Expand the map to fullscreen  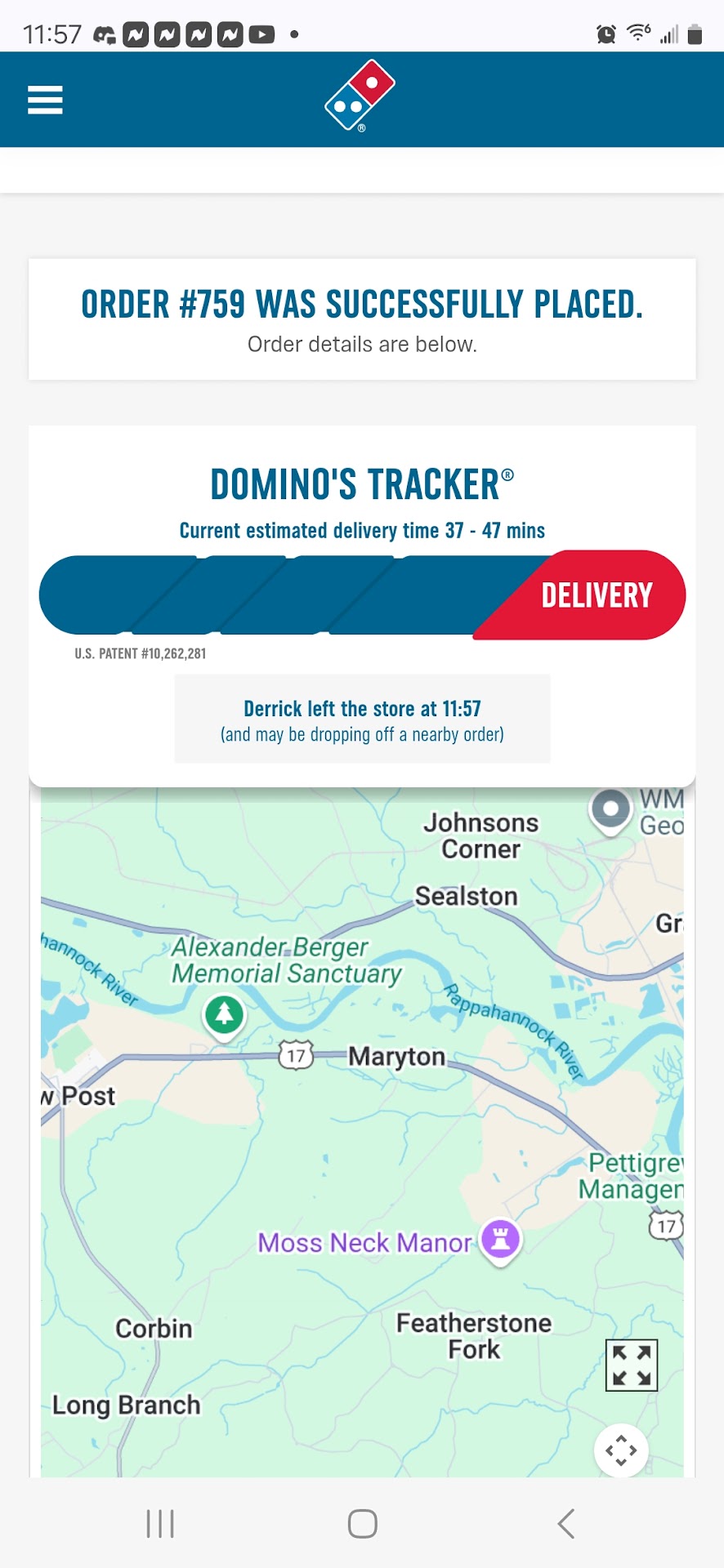coord(632,1365)
